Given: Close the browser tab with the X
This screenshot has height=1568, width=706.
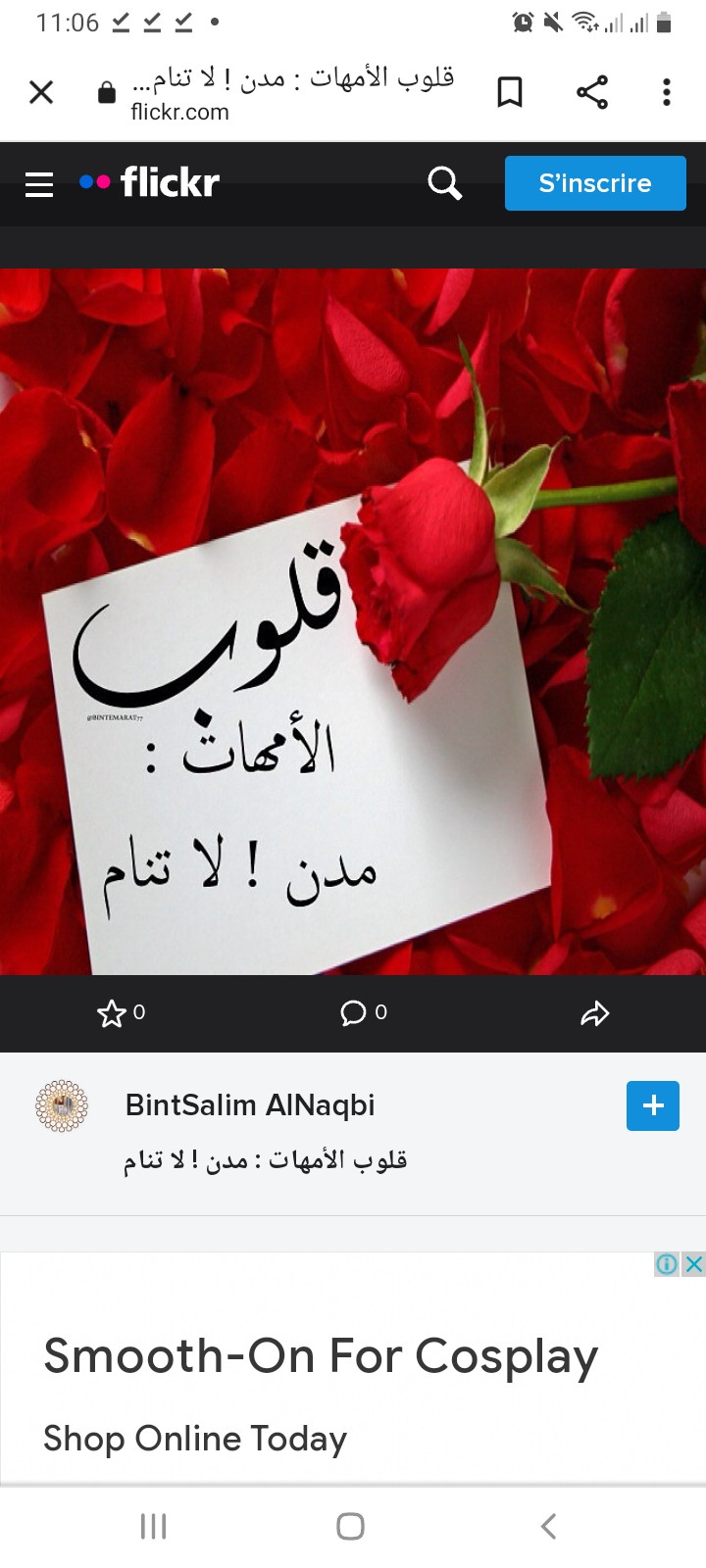Looking at the screenshot, I should click(x=41, y=92).
